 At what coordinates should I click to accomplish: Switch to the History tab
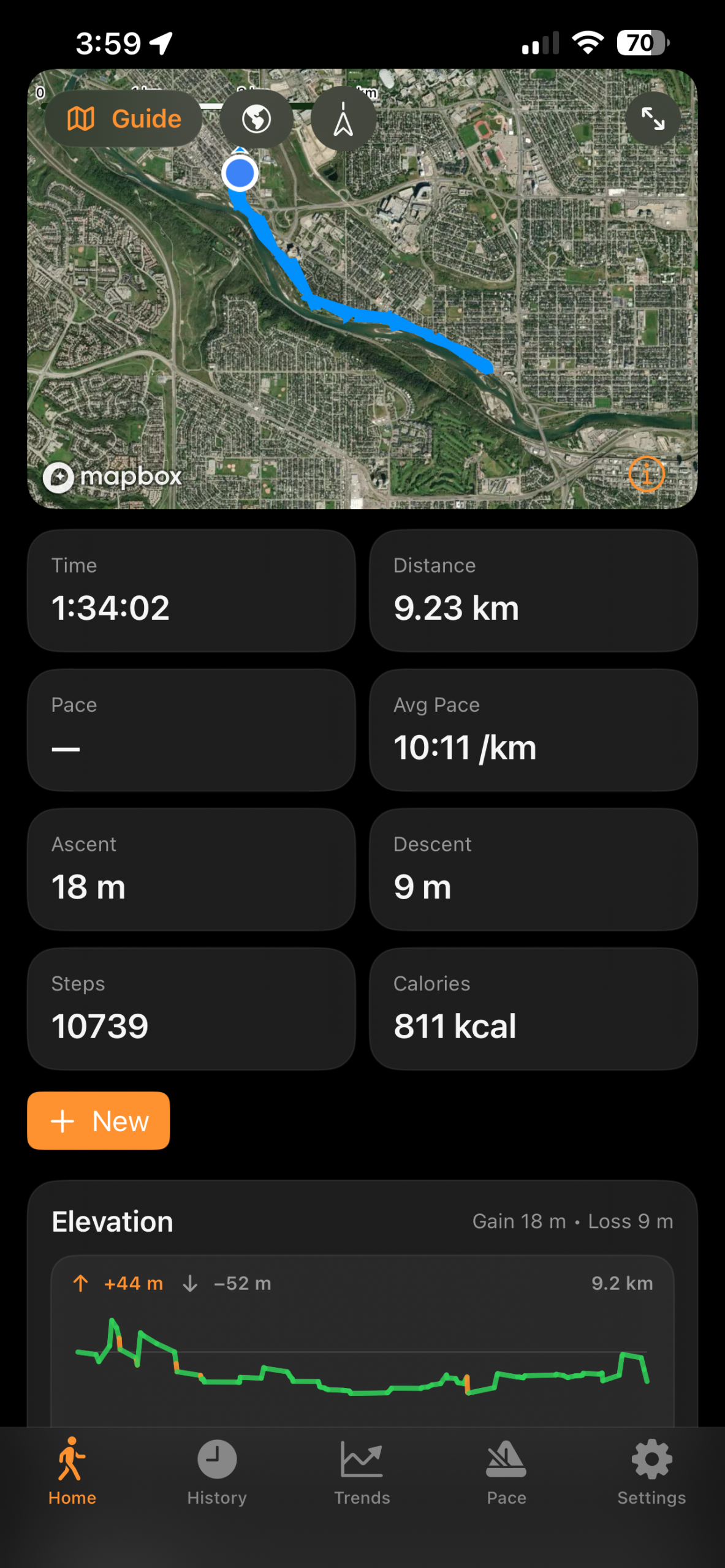[217, 1471]
